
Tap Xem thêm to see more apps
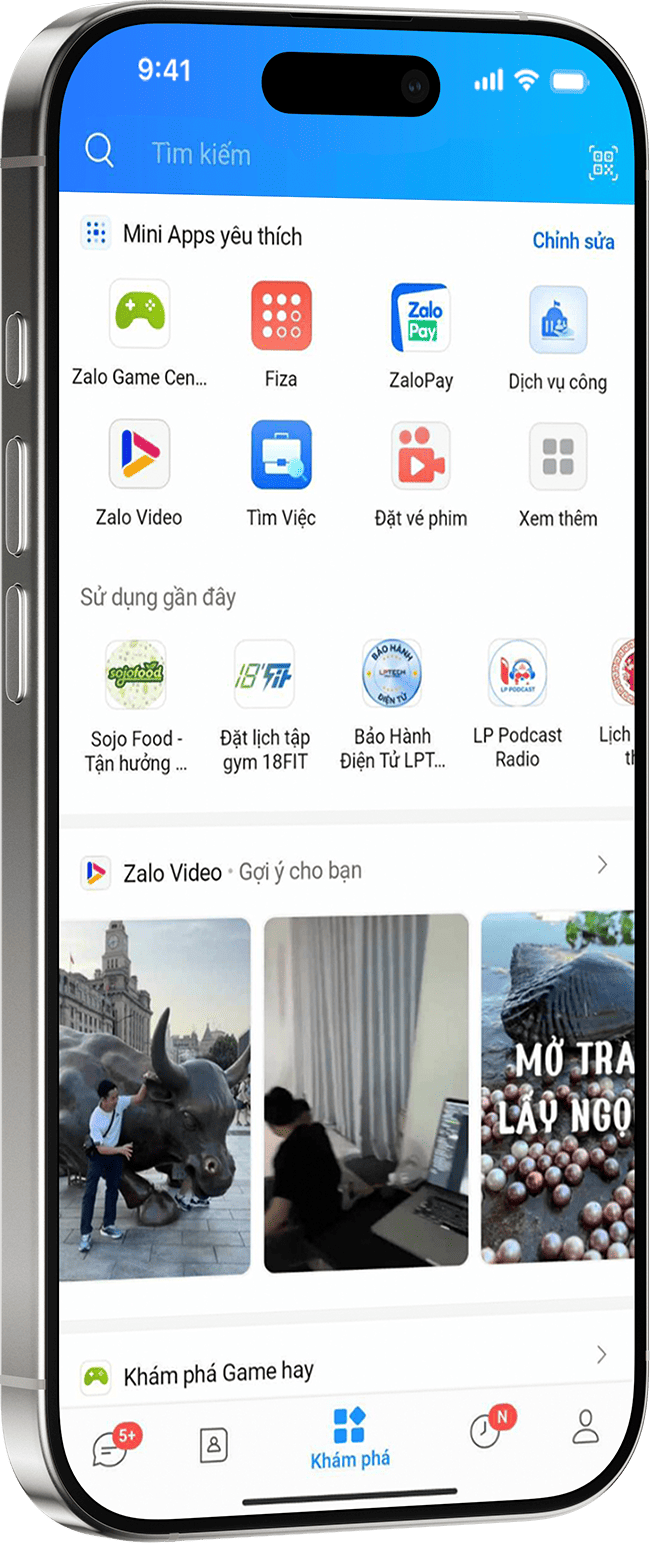click(x=557, y=458)
